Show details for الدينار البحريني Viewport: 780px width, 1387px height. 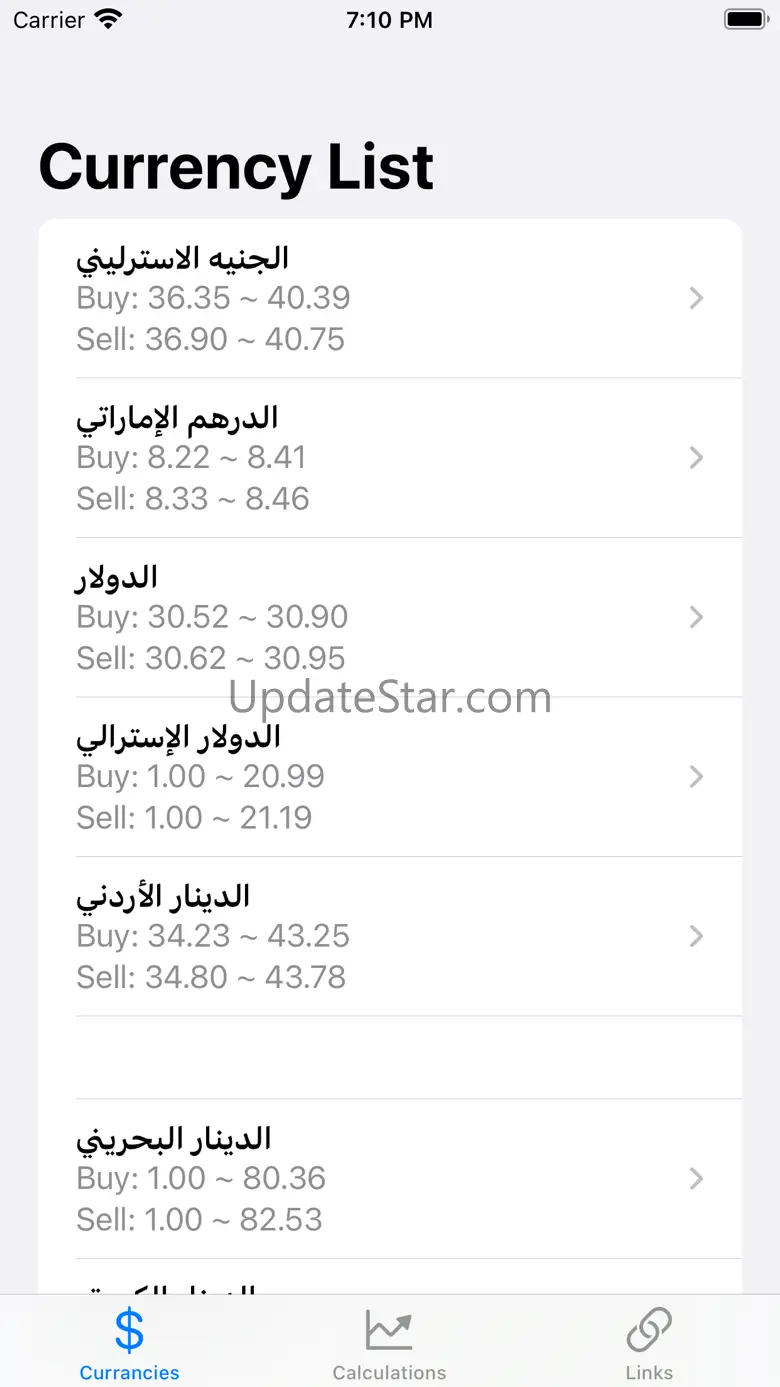pos(390,1179)
